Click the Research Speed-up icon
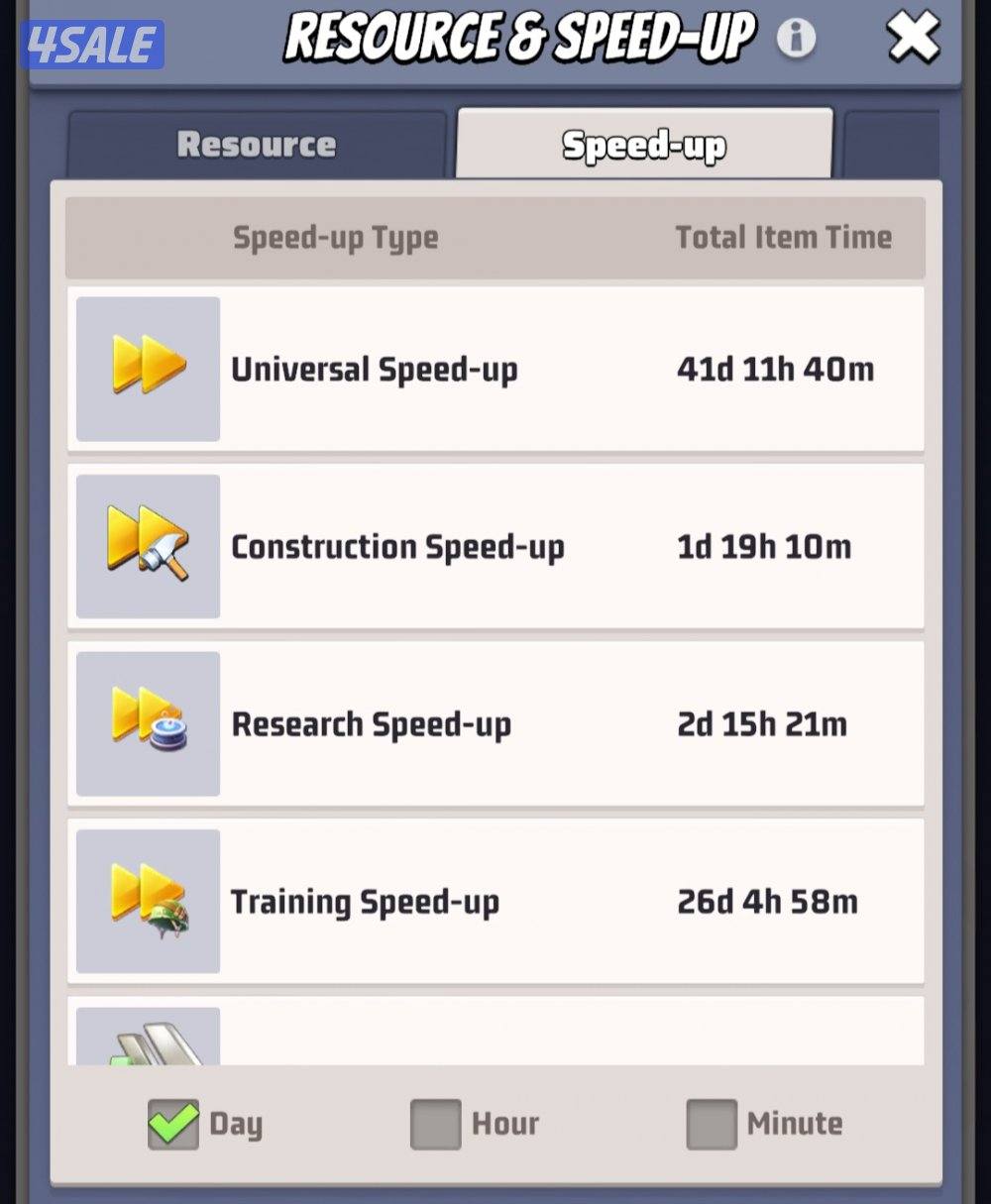Screen dimensions: 991x1204 point(147,723)
